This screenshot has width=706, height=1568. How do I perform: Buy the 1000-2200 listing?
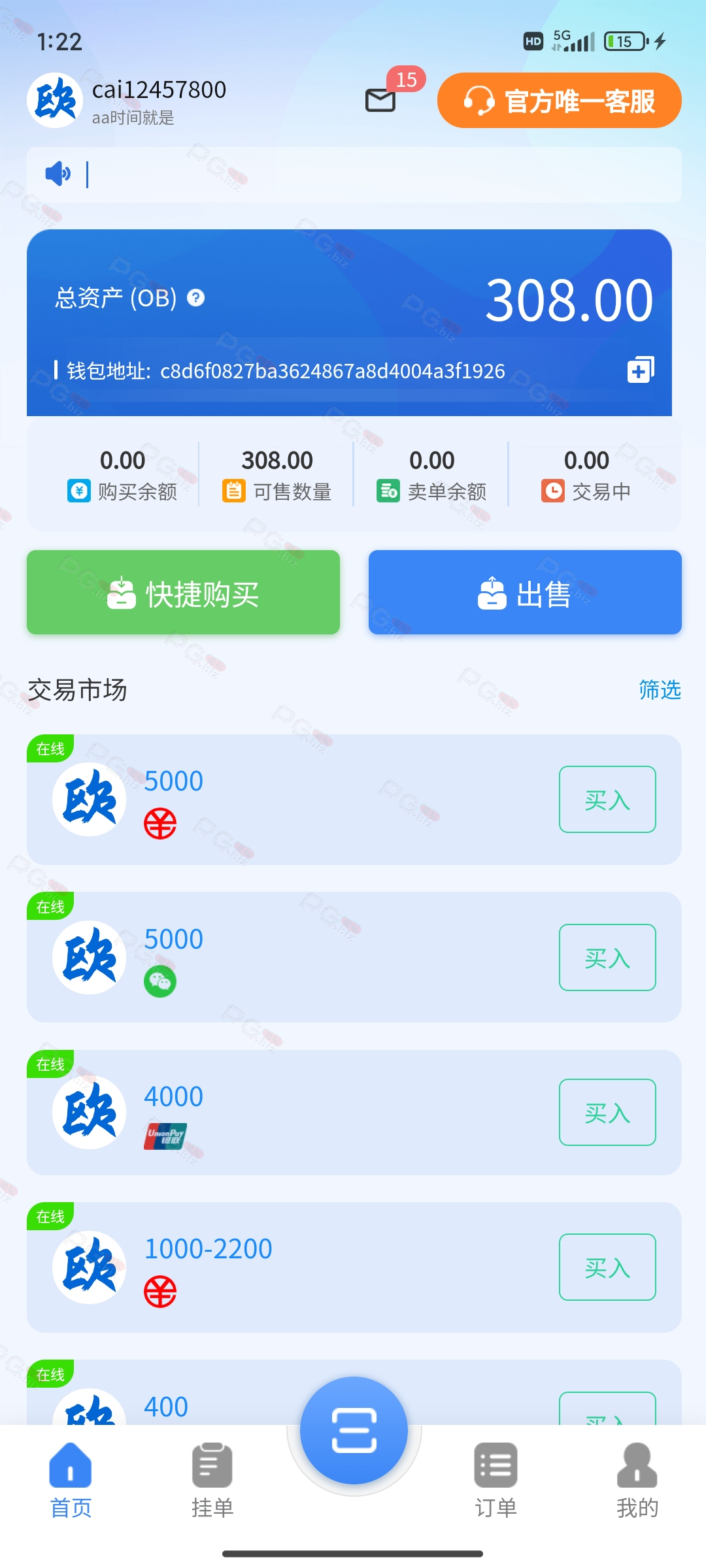coord(607,1267)
